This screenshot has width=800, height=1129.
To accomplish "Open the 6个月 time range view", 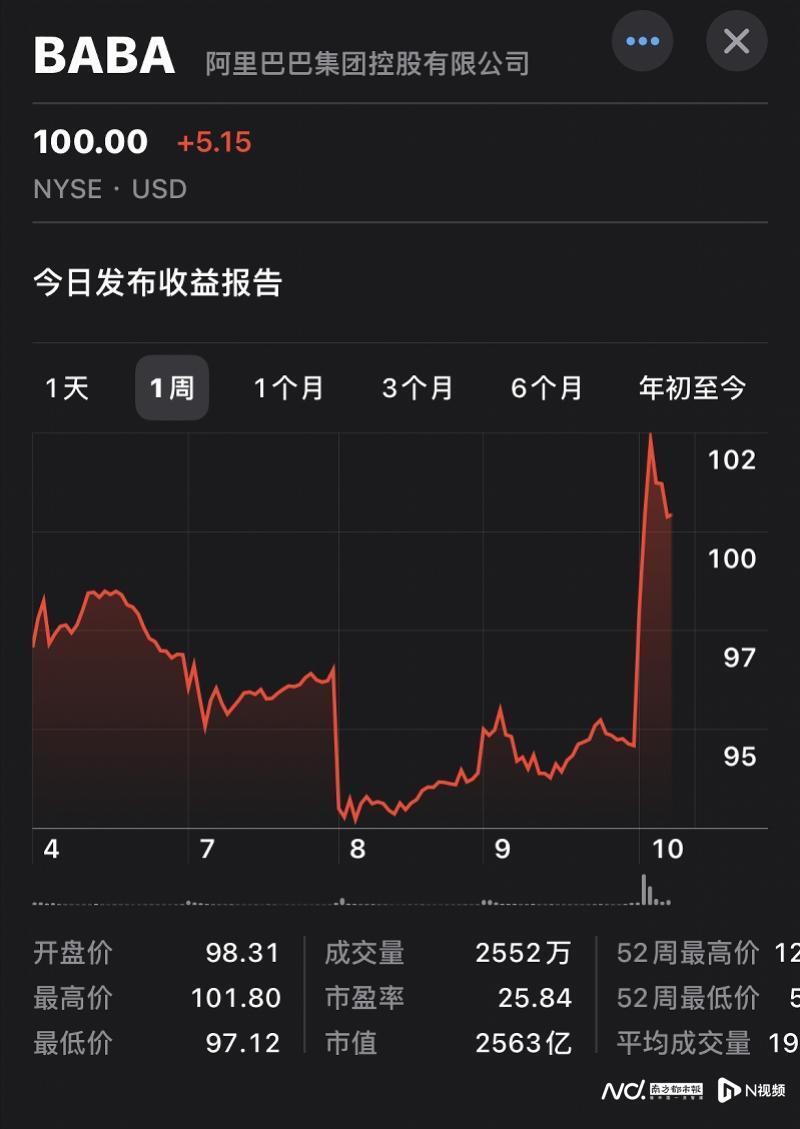I will coord(544,389).
